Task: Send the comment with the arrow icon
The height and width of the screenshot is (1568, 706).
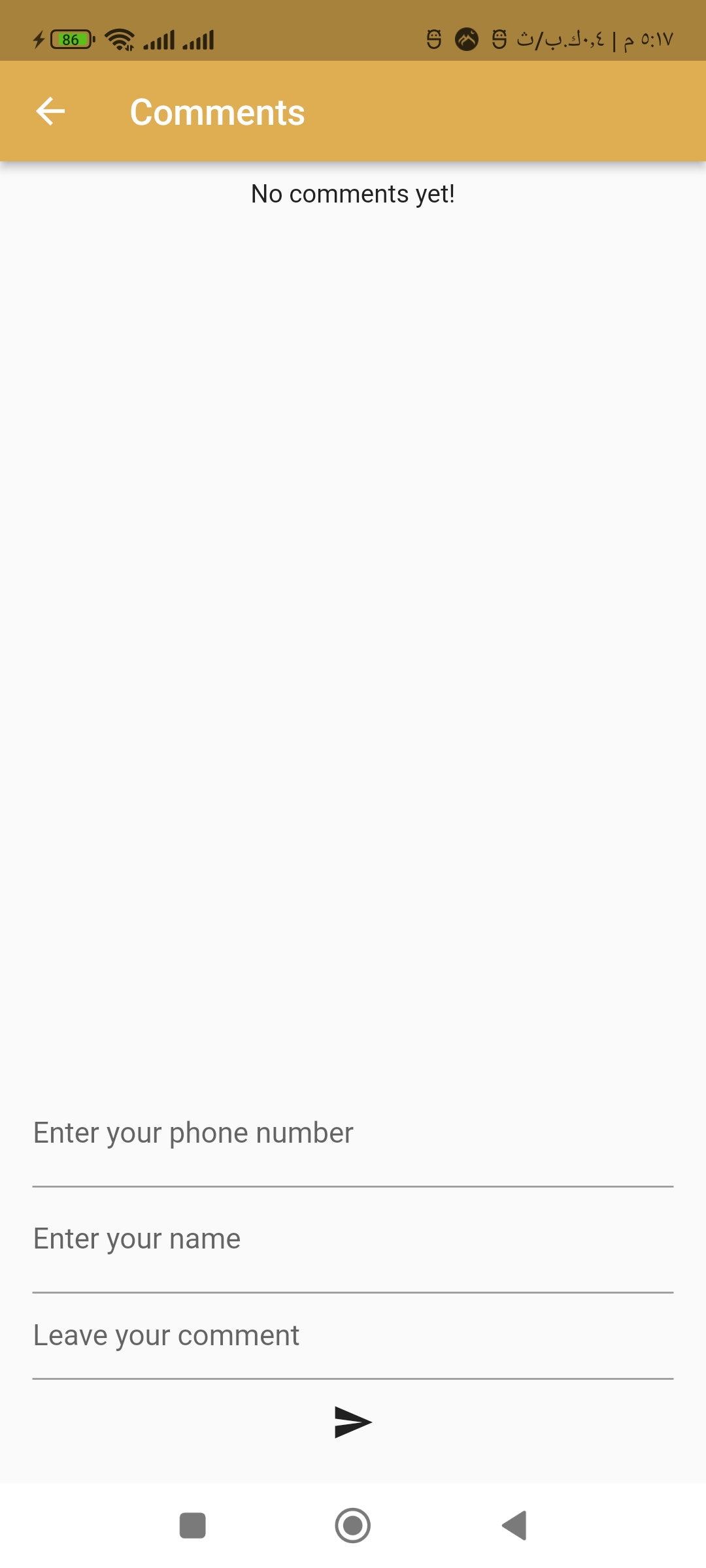Action: 352,1422
